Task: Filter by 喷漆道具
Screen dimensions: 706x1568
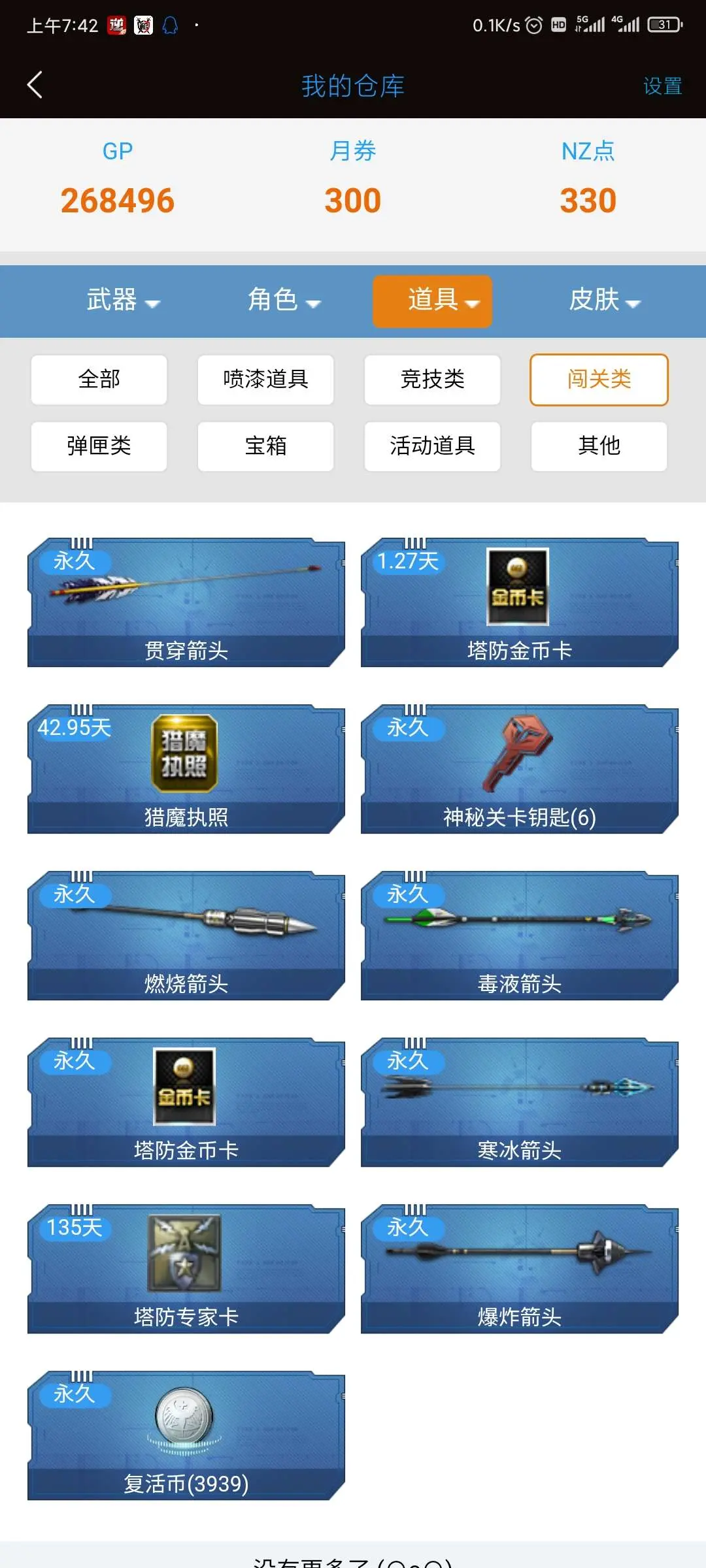Action: click(265, 380)
